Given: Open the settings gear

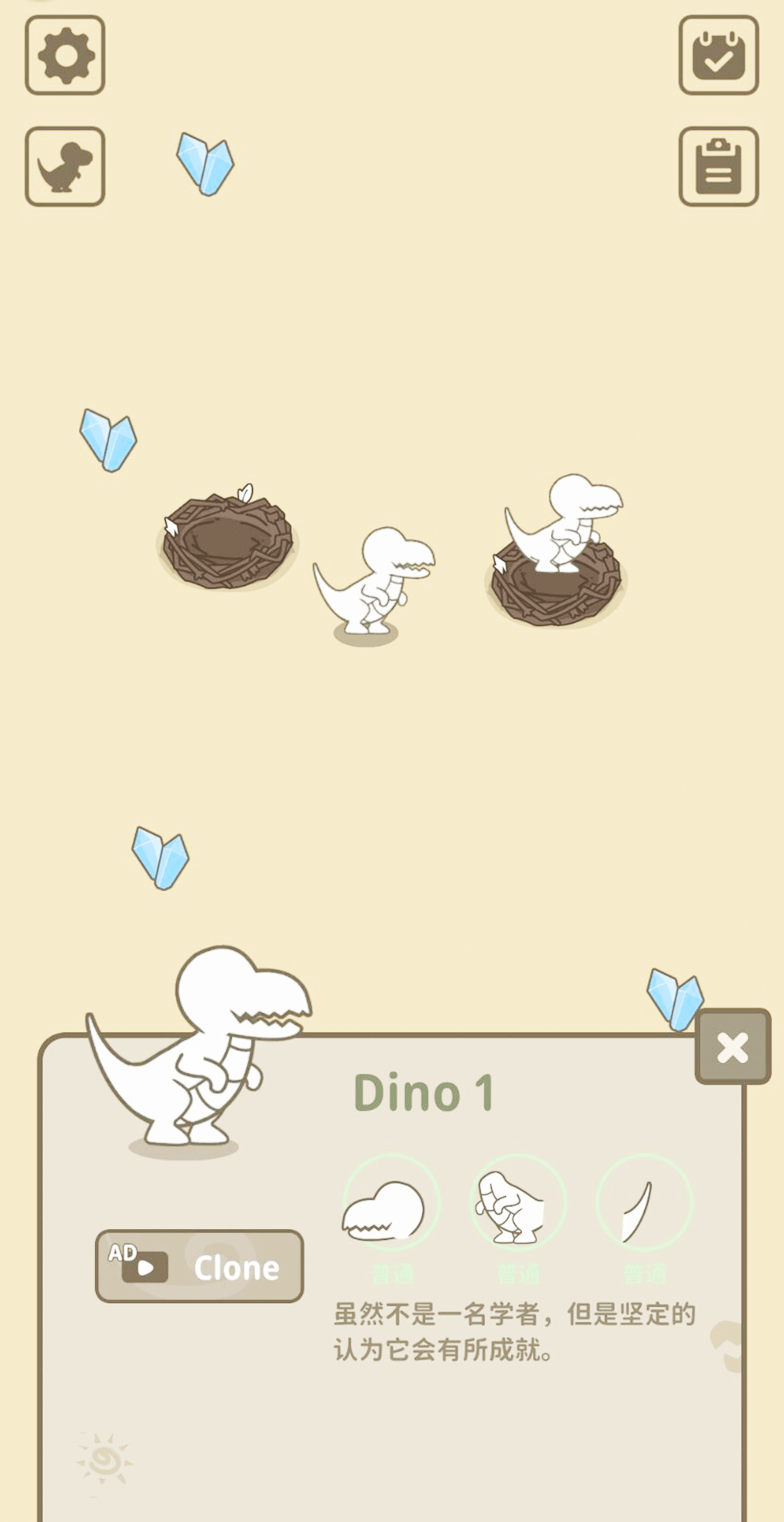Looking at the screenshot, I should [65, 55].
